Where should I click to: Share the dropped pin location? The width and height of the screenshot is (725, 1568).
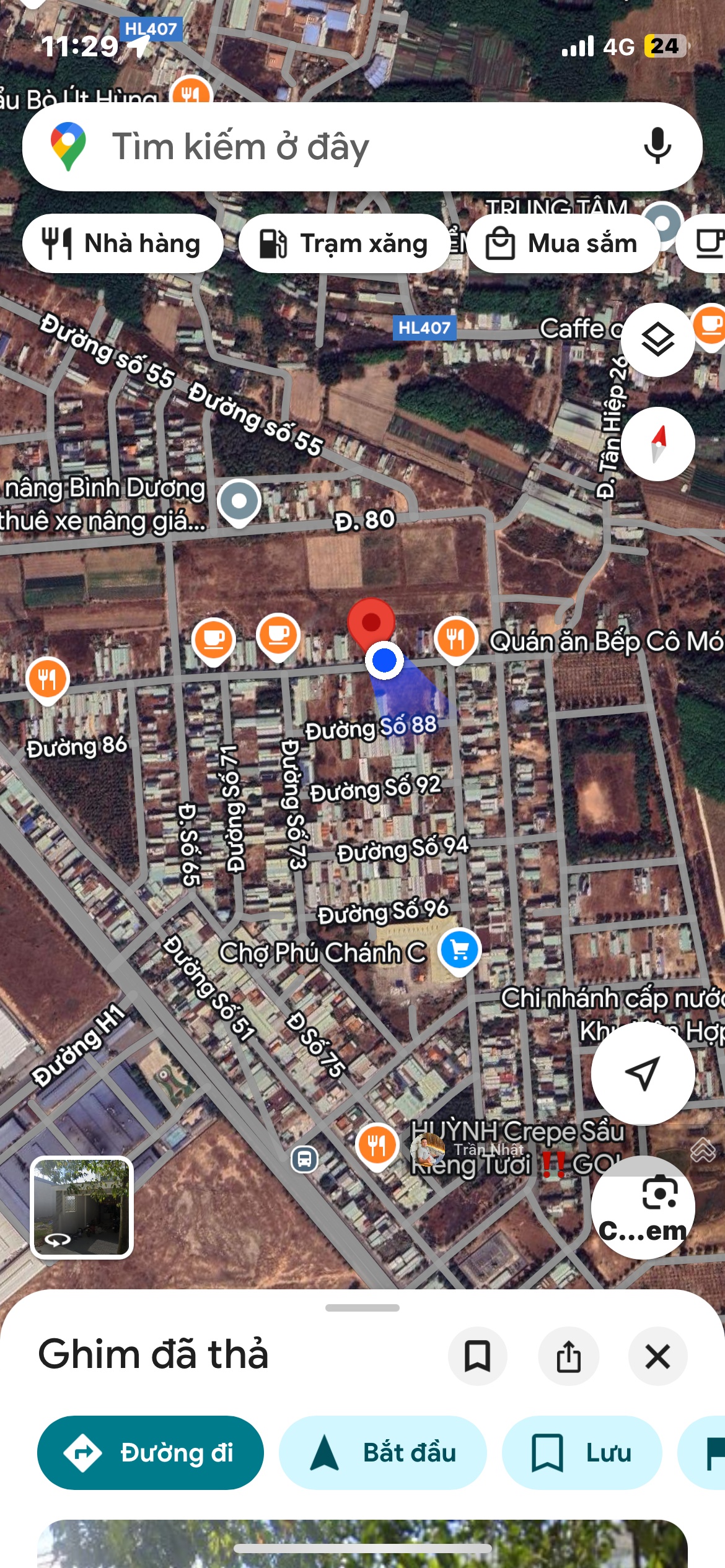tap(568, 1356)
